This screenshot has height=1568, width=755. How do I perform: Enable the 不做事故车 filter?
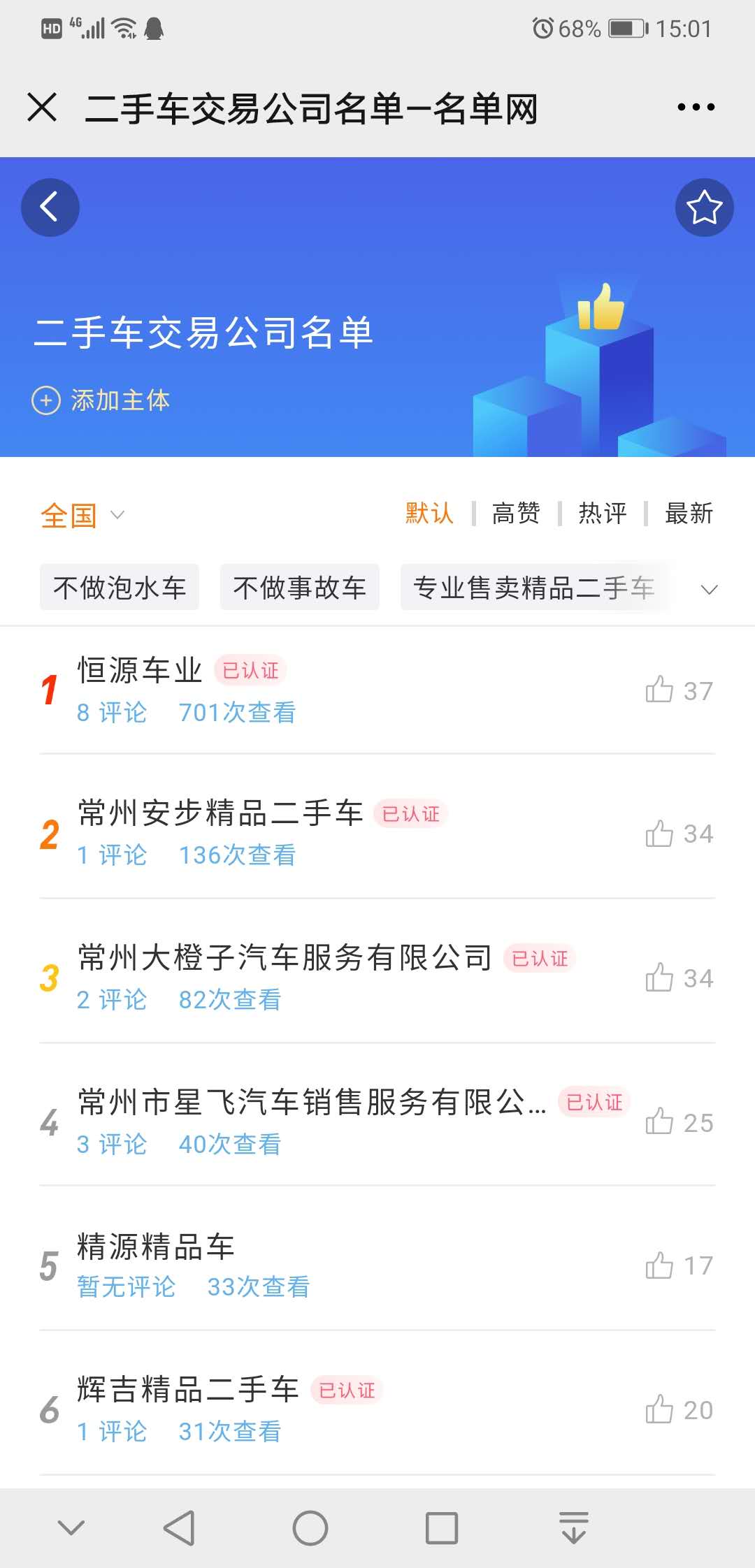point(299,588)
